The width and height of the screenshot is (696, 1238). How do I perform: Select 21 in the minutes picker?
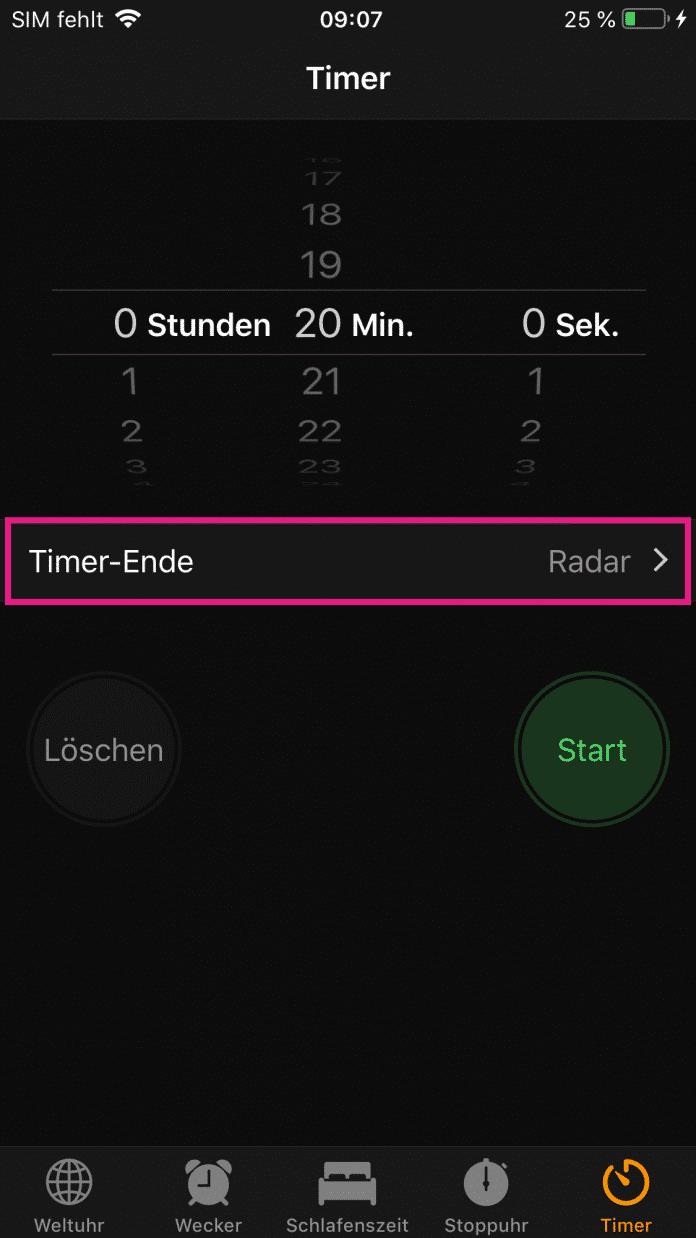click(320, 381)
